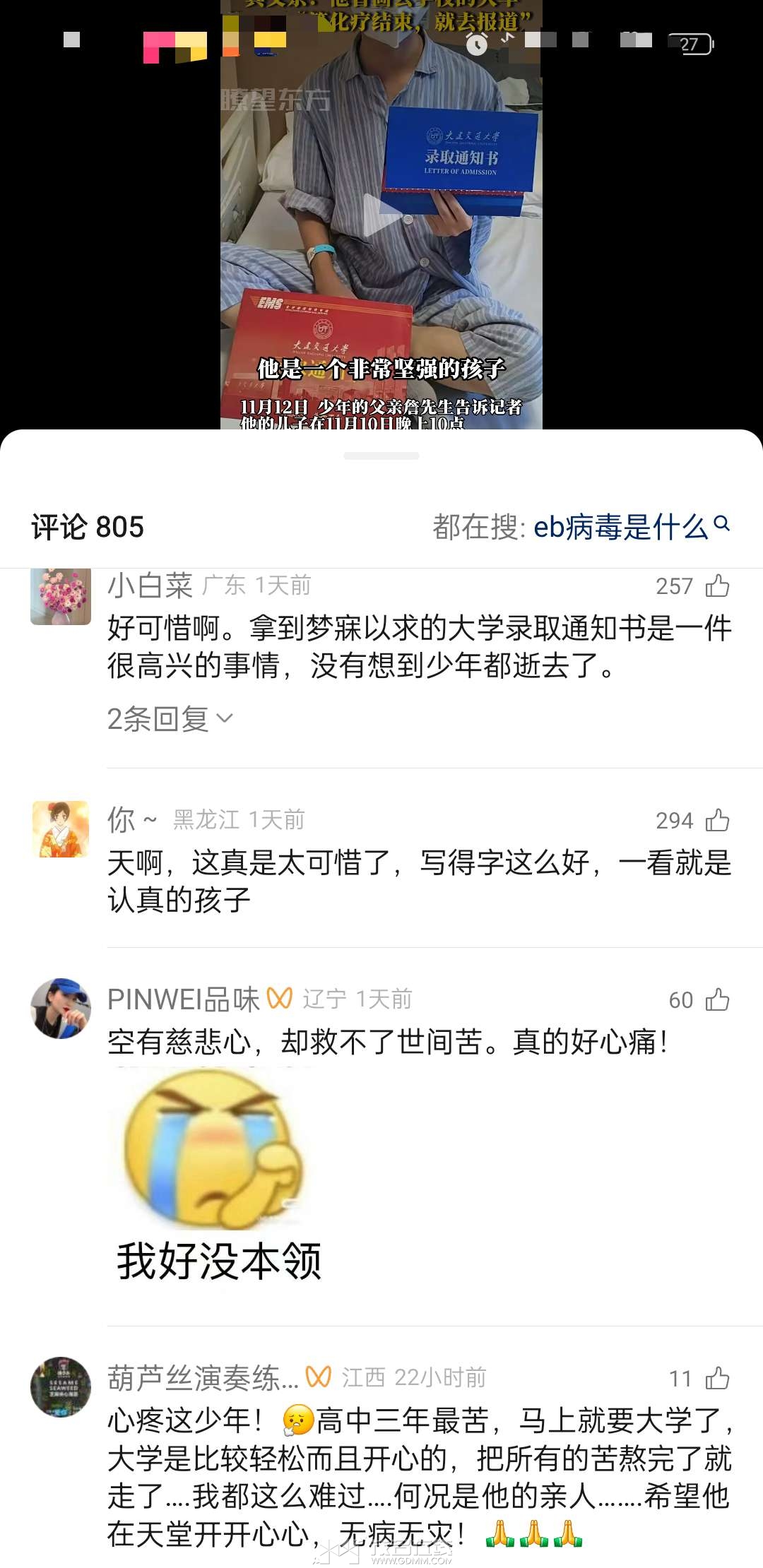Image resolution: width=763 pixels, height=1568 pixels.
Task: Like the comment from 你~
Action: tap(717, 821)
